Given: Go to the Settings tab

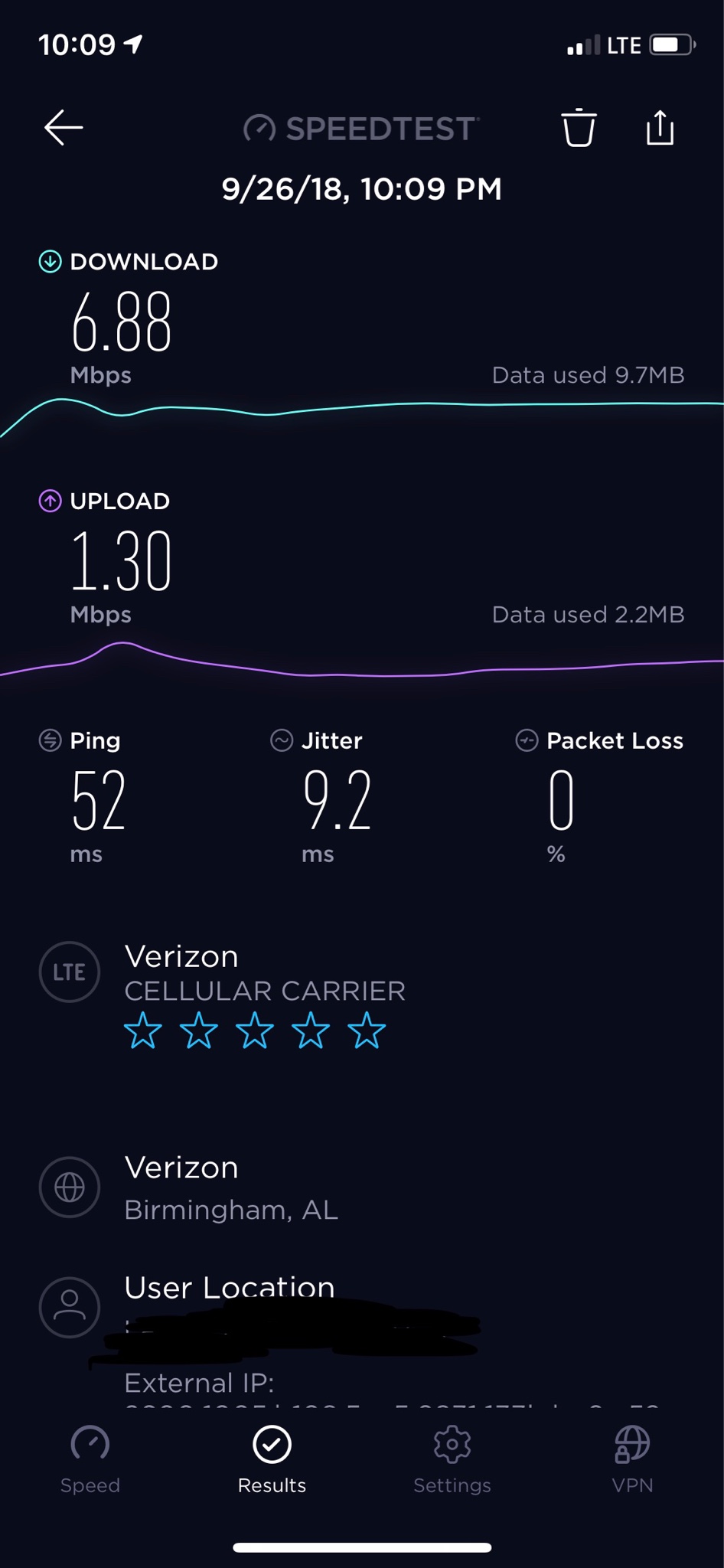Looking at the screenshot, I should click(452, 1459).
